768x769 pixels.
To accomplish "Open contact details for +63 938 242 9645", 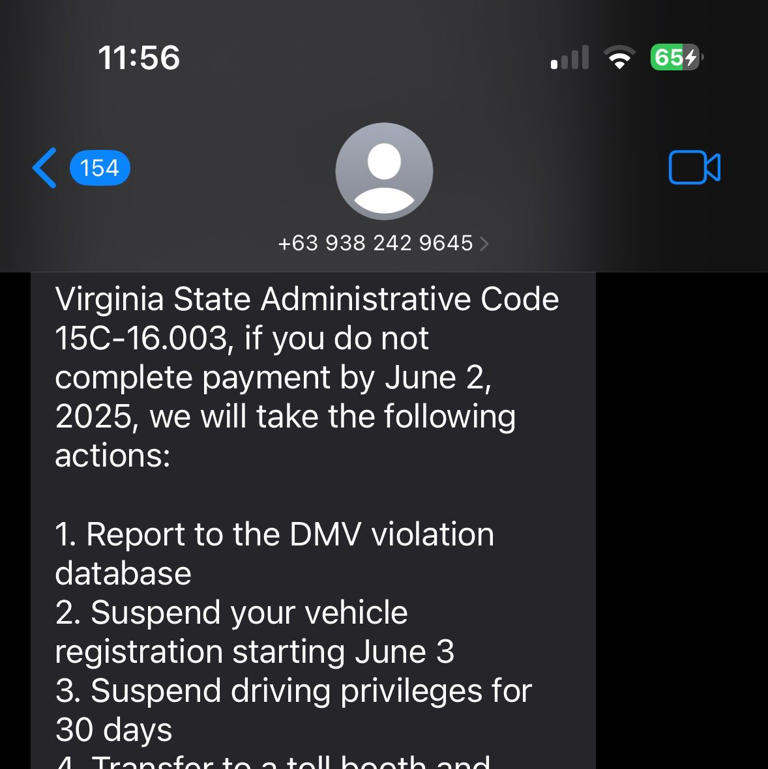I will (x=375, y=242).
